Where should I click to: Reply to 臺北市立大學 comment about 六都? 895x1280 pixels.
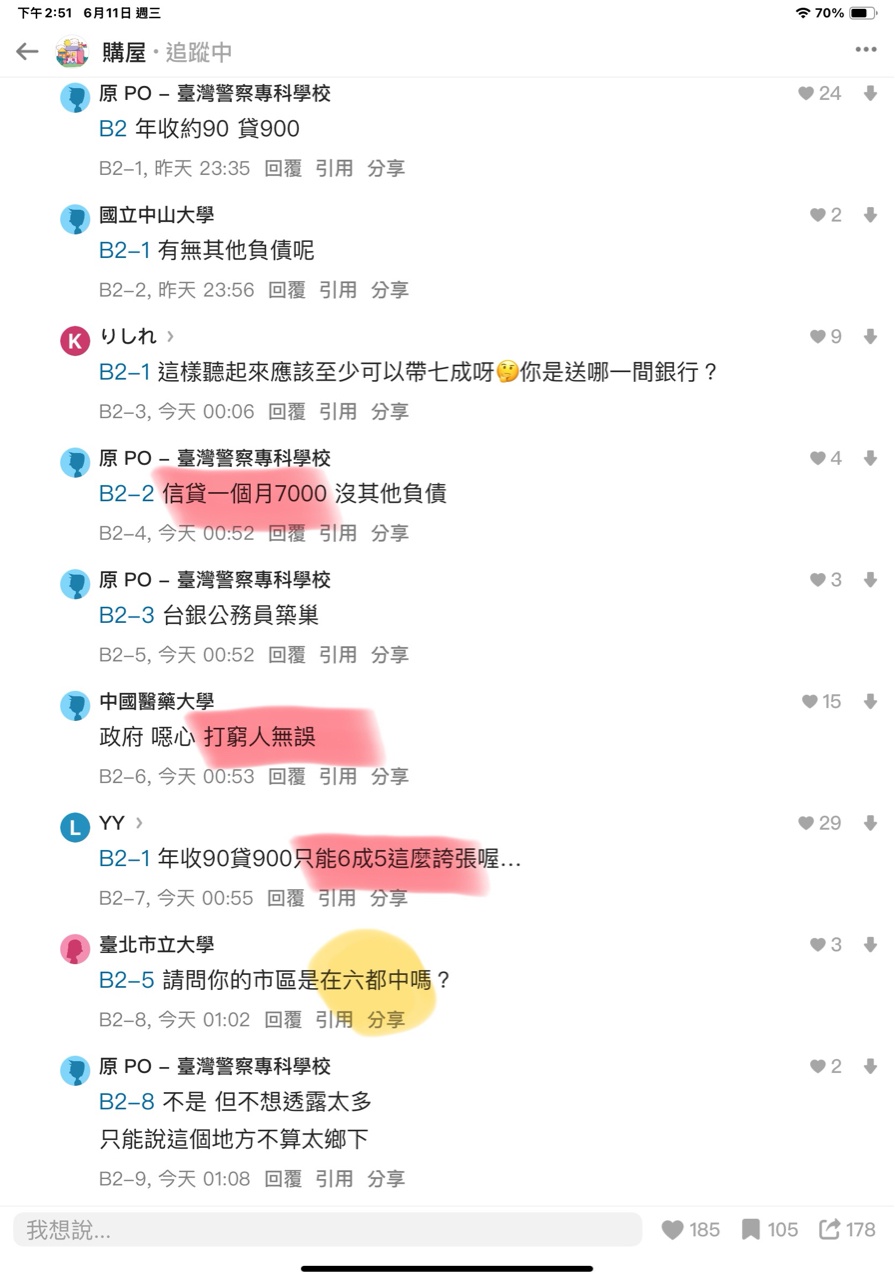283,1020
